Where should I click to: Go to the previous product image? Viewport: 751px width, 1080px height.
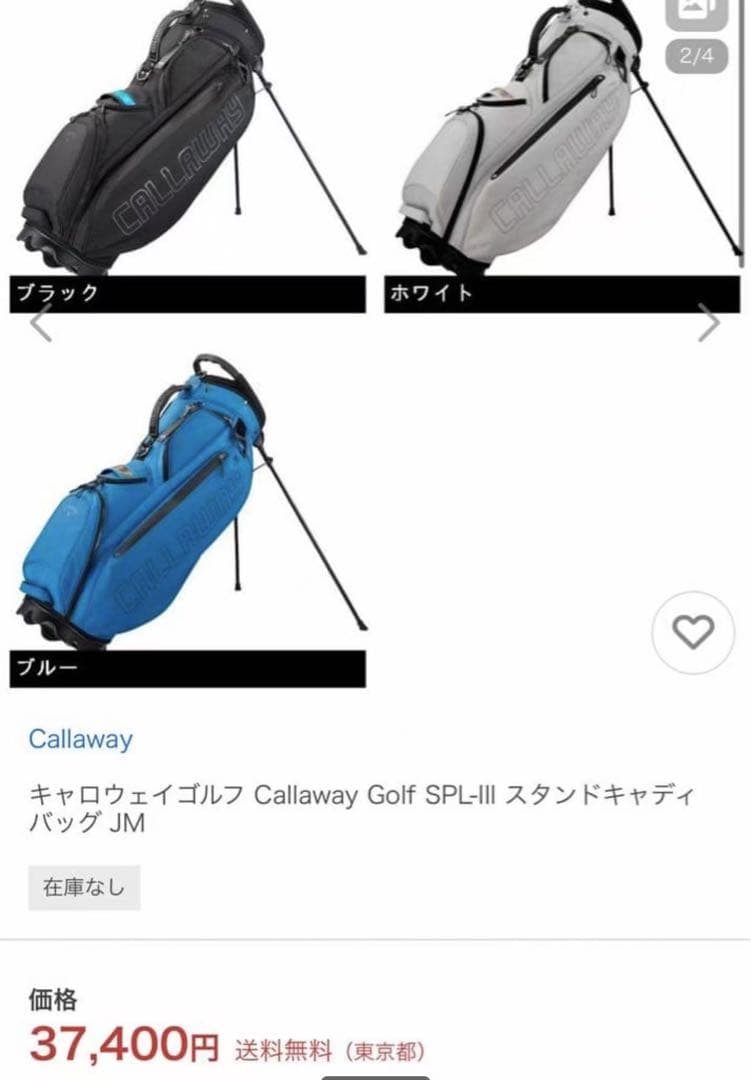pyautogui.click(x=41, y=322)
